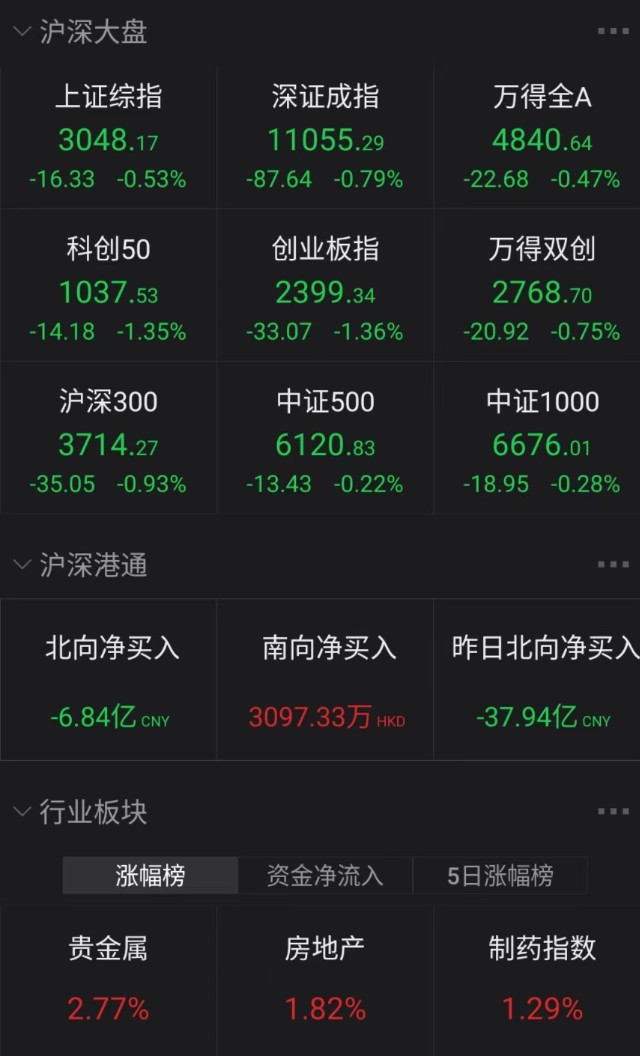This screenshot has width=640, height=1056.
Task: View 北向净买入 capital flow details
Action: [x=110, y=682]
